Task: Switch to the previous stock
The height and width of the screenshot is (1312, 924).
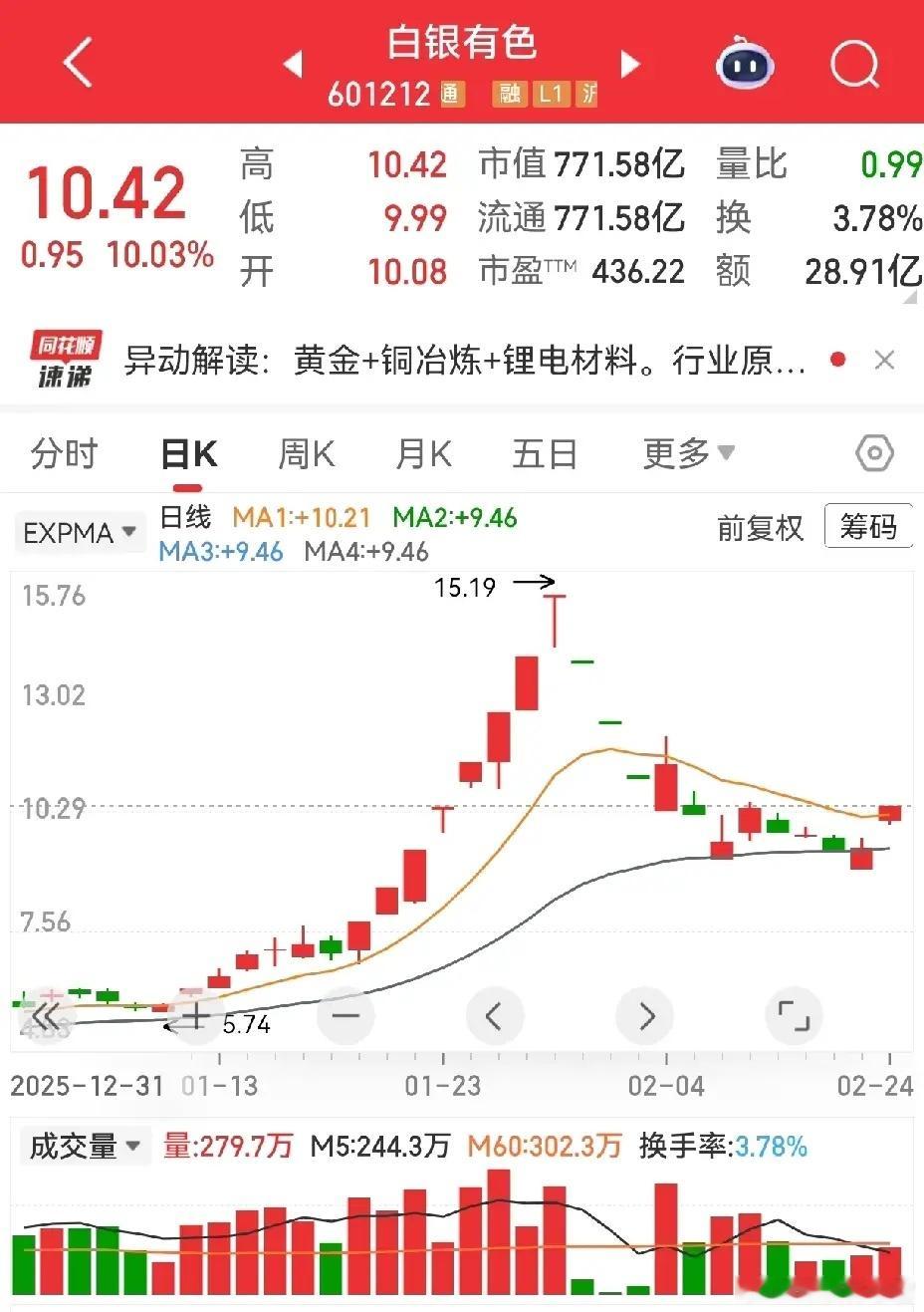Action: pyautogui.click(x=293, y=65)
